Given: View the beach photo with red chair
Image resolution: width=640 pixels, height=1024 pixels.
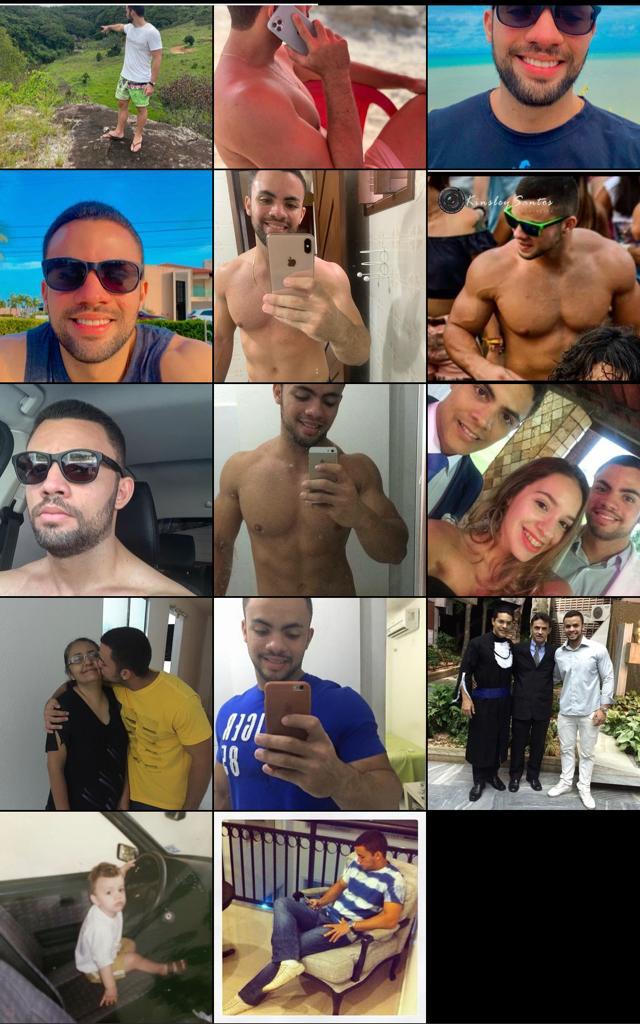Looking at the screenshot, I should pos(320,86).
